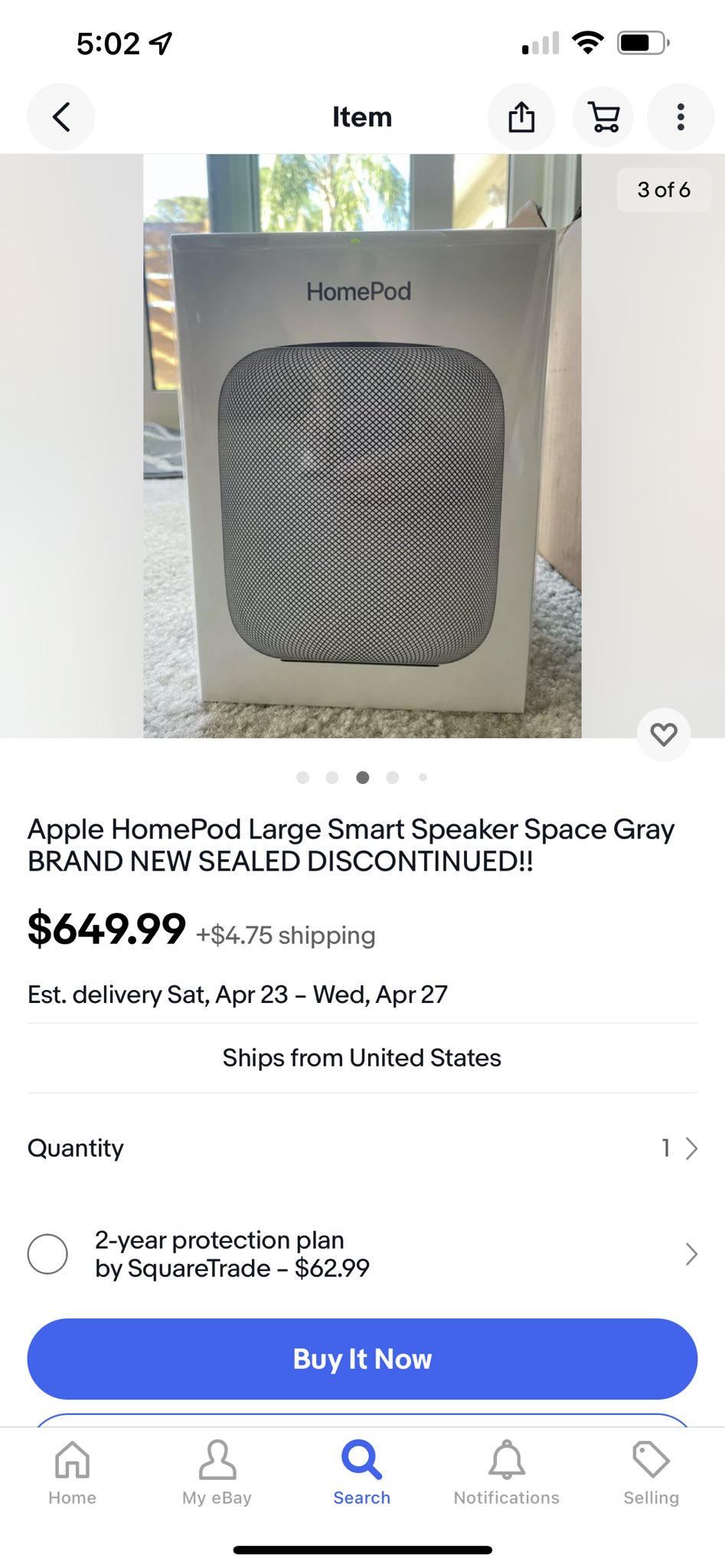This screenshot has height=1568, width=725.
Task: Go to the Selling tab
Action: (651, 1473)
